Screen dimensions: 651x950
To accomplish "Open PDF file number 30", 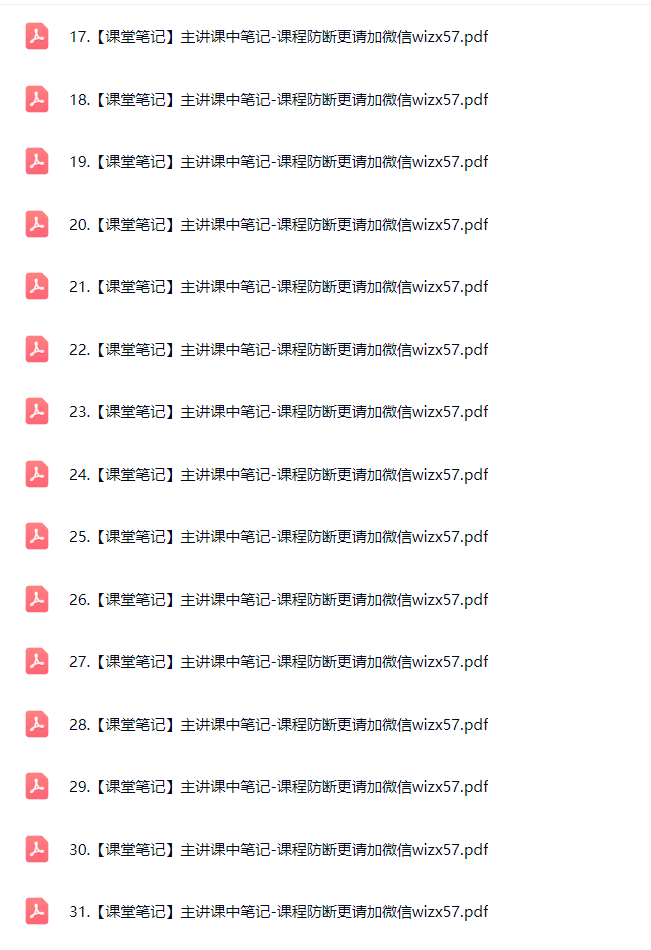I will pos(278,850).
